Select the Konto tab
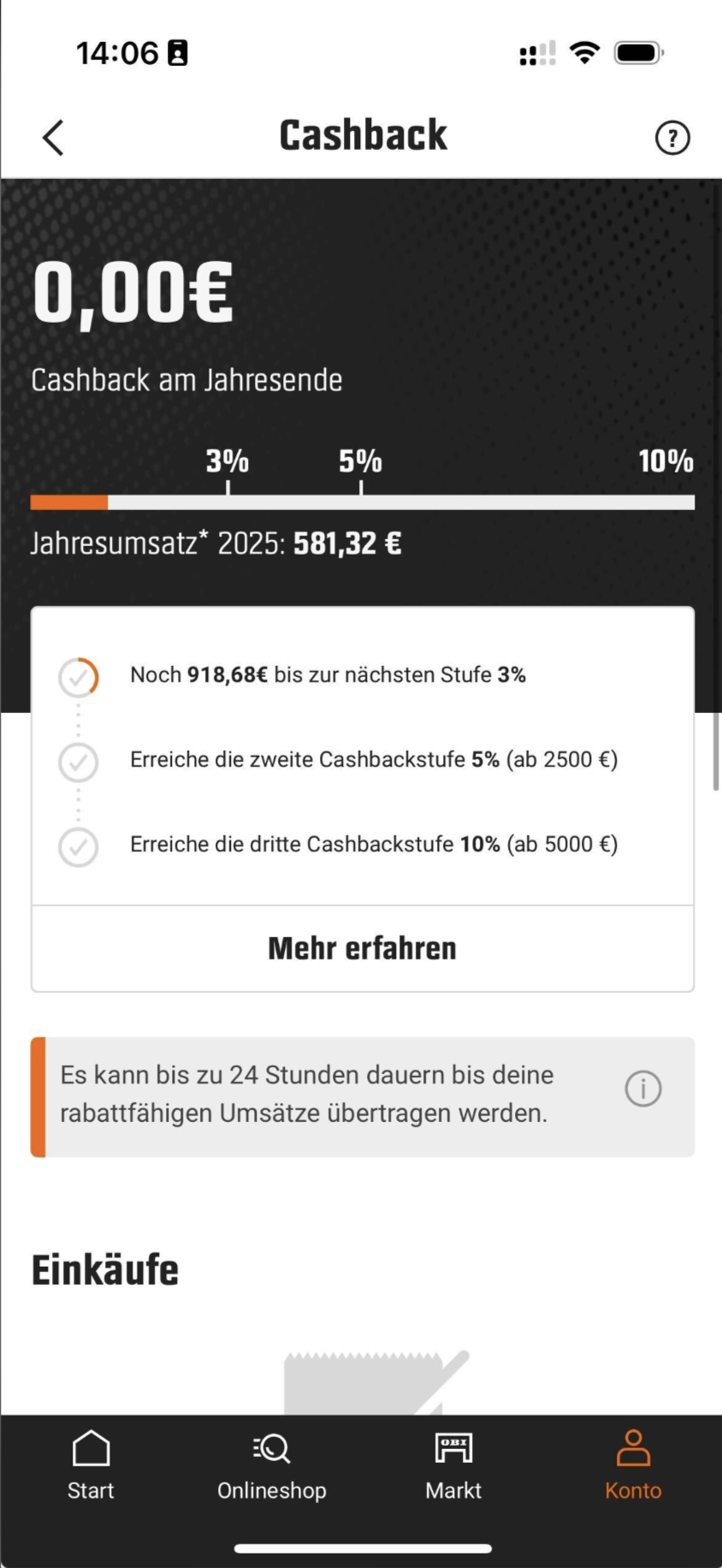The height and width of the screenshot is (1568, 722). pos(633,1465)
